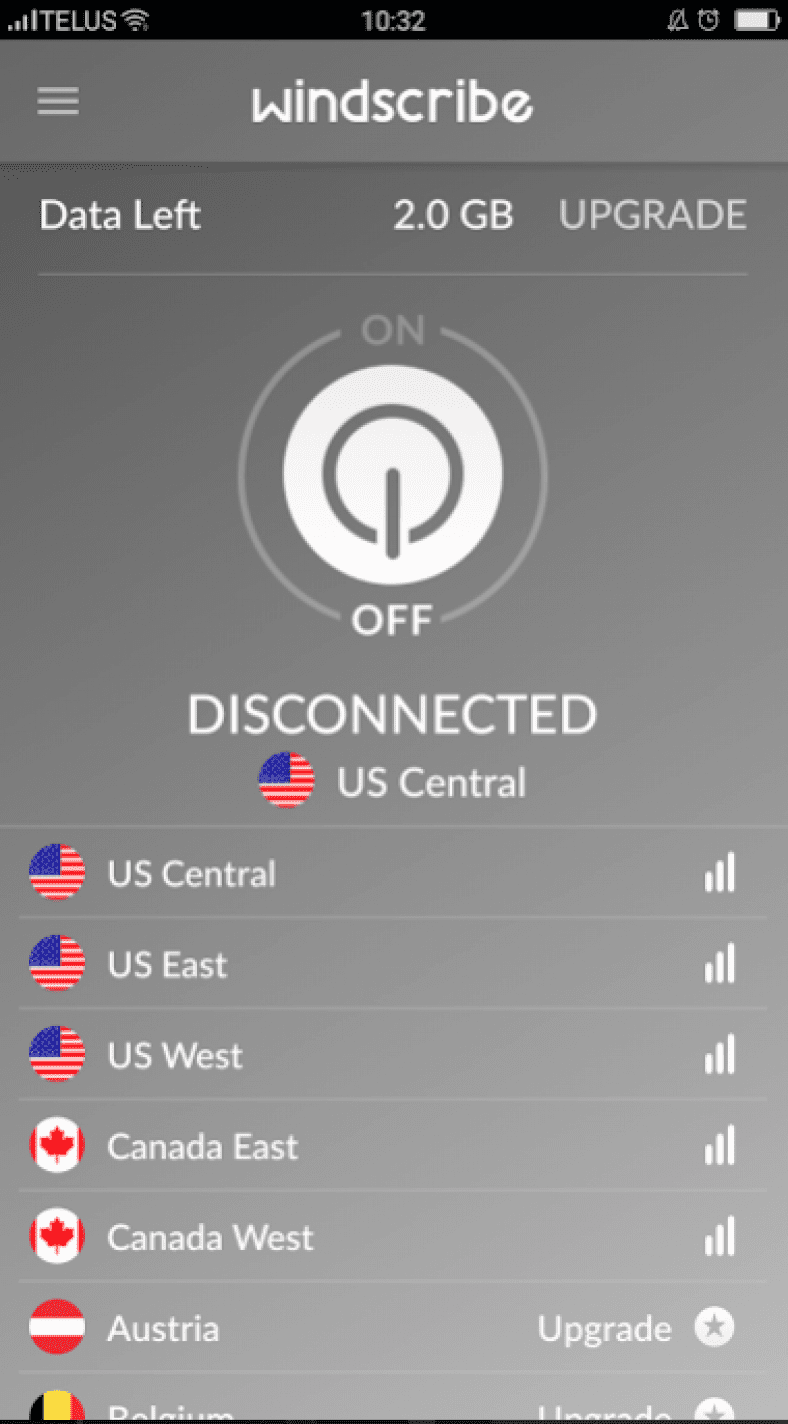The image size is (788, 1424).
Task: Click the US East flag icon
Action: (x=57, y=963)
